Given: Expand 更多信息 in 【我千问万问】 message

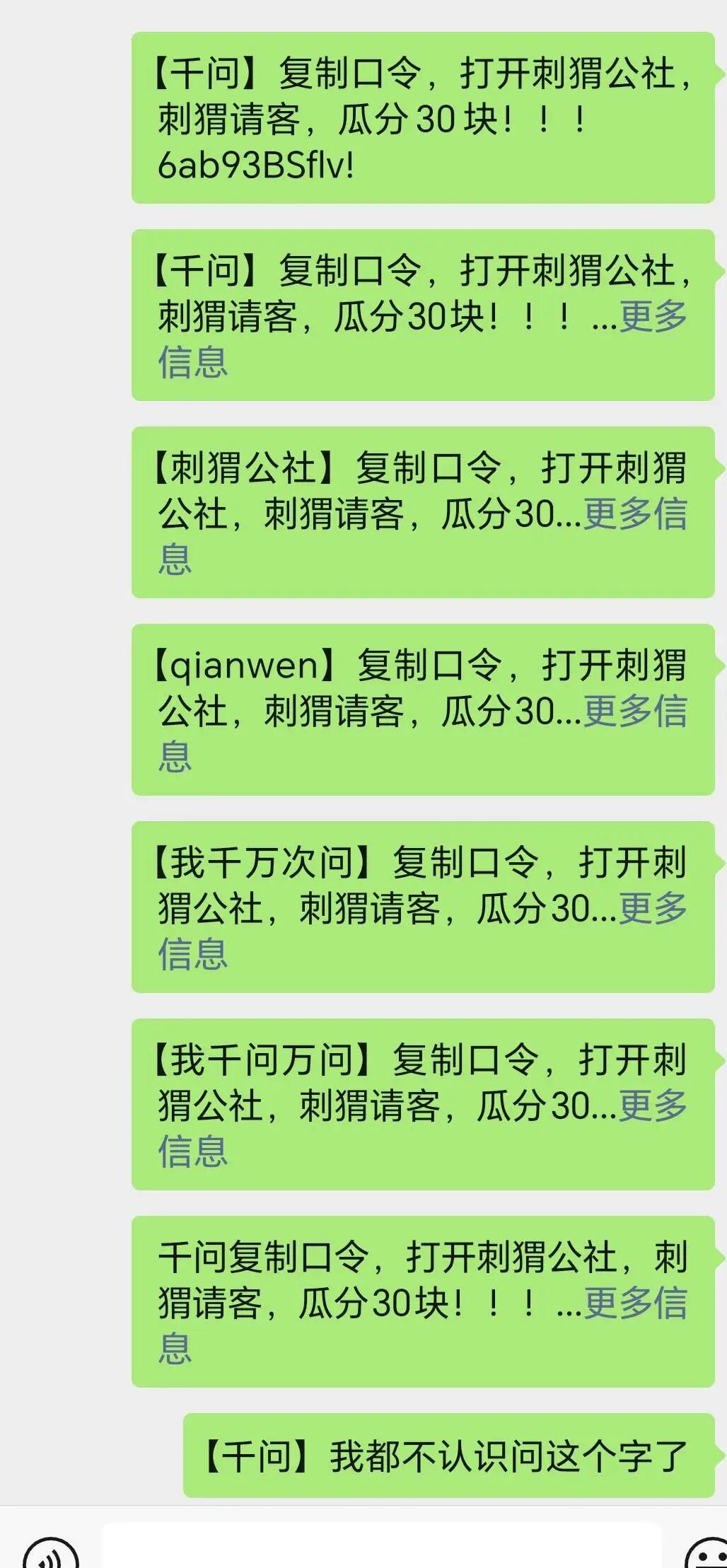Looking at the screenshot, I should (652, 1106).
